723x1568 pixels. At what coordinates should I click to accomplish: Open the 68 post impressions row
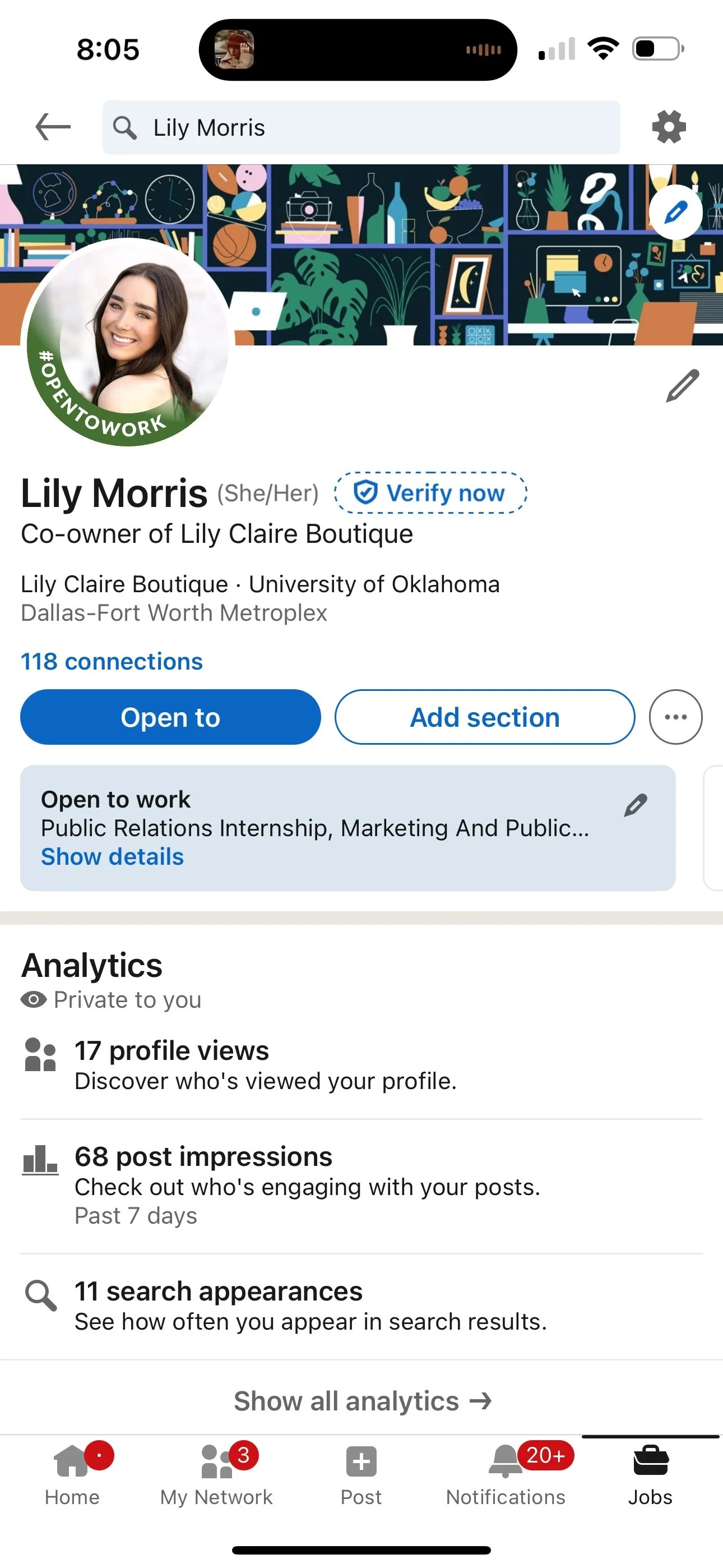(361, 1185)
